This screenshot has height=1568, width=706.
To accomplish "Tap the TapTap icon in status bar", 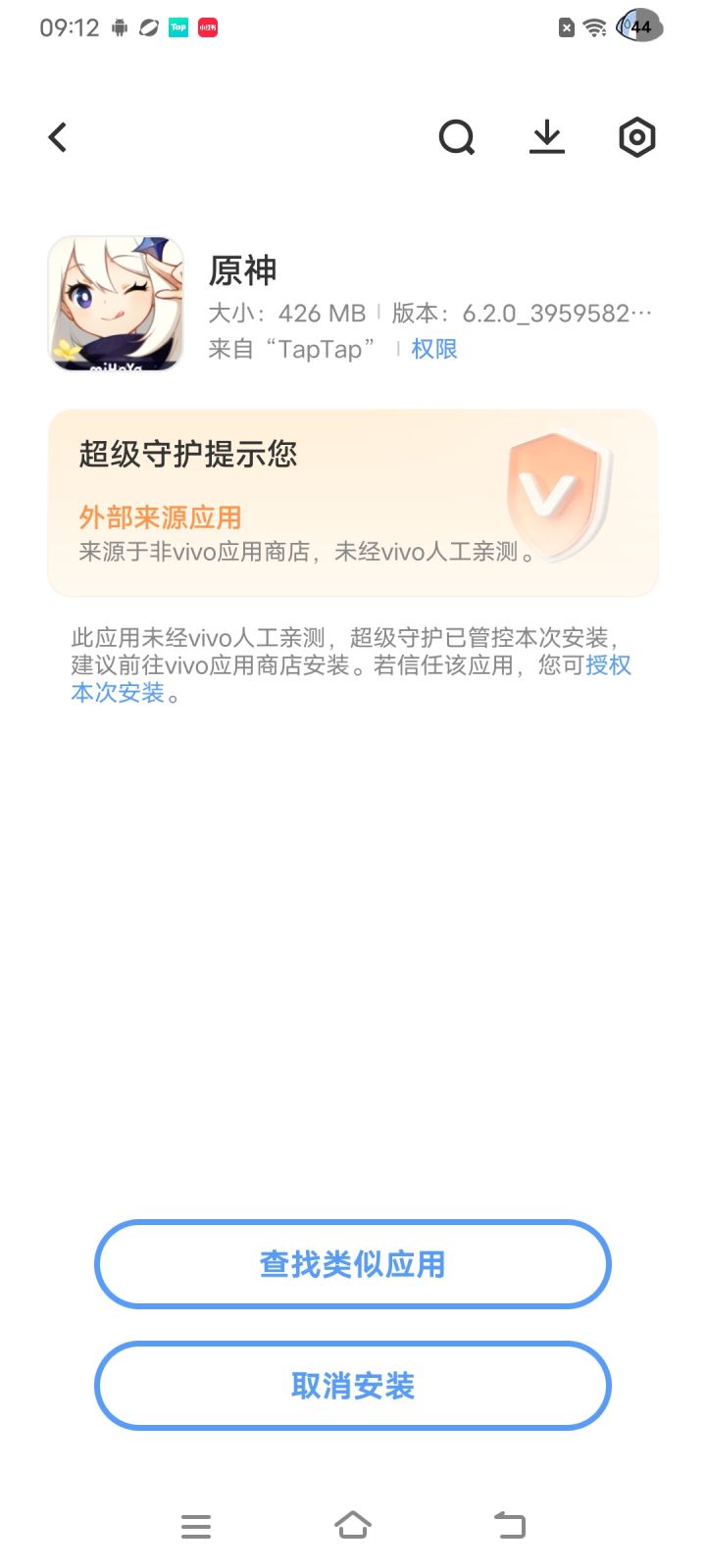I will click(176, 26).
